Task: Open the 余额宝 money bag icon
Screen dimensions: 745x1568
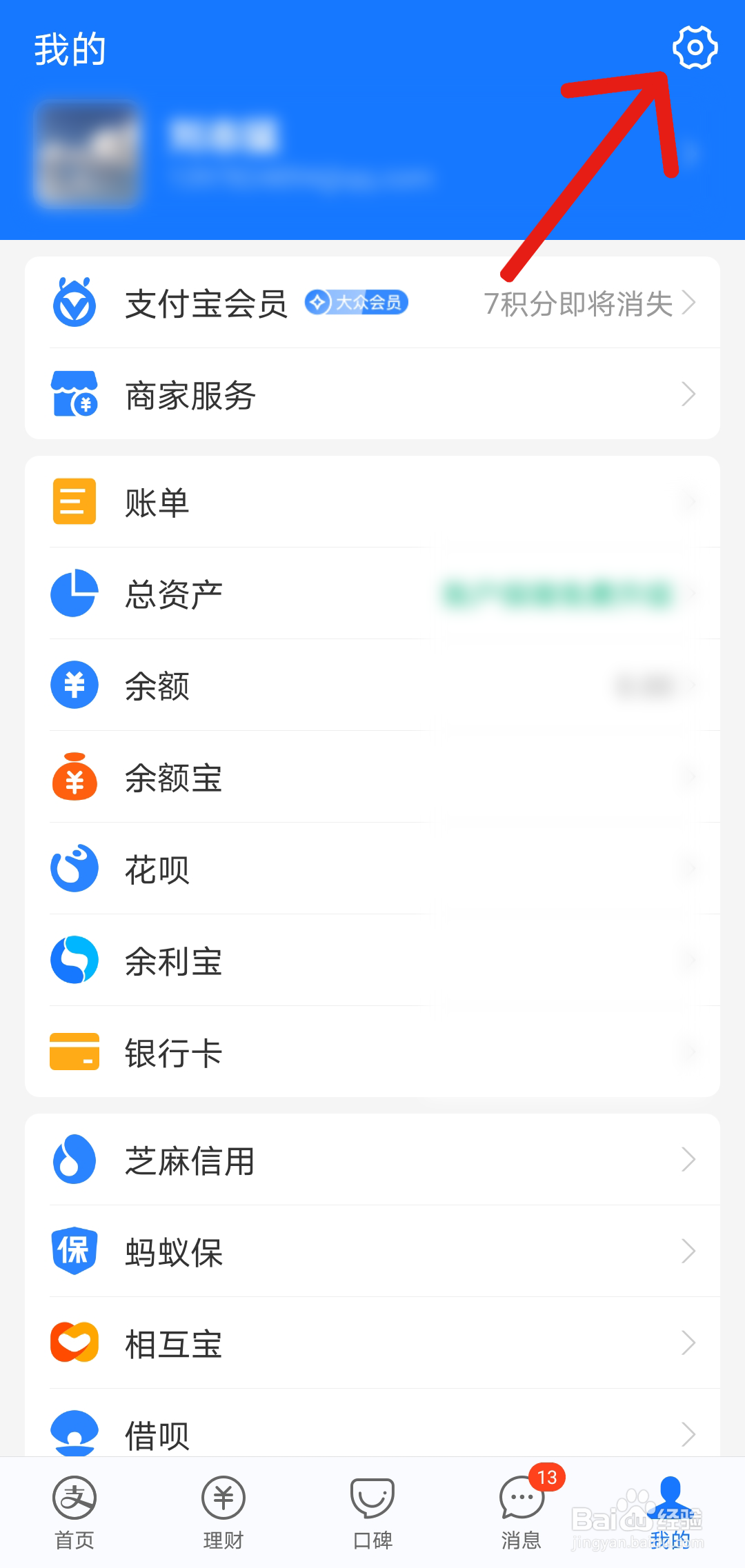Action: pyautogui.click(x=73, y=778)
